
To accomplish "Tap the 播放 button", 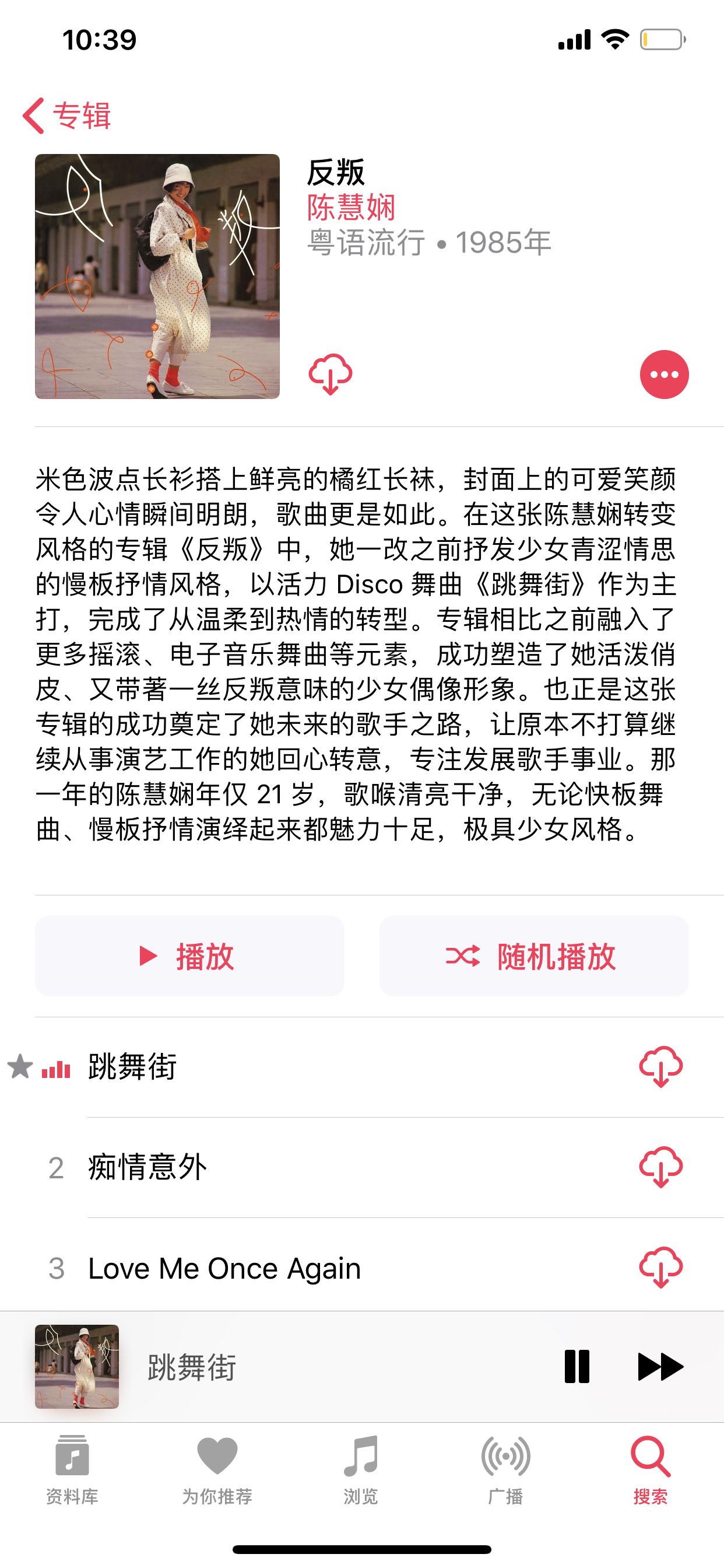I will tap(189, 956).
